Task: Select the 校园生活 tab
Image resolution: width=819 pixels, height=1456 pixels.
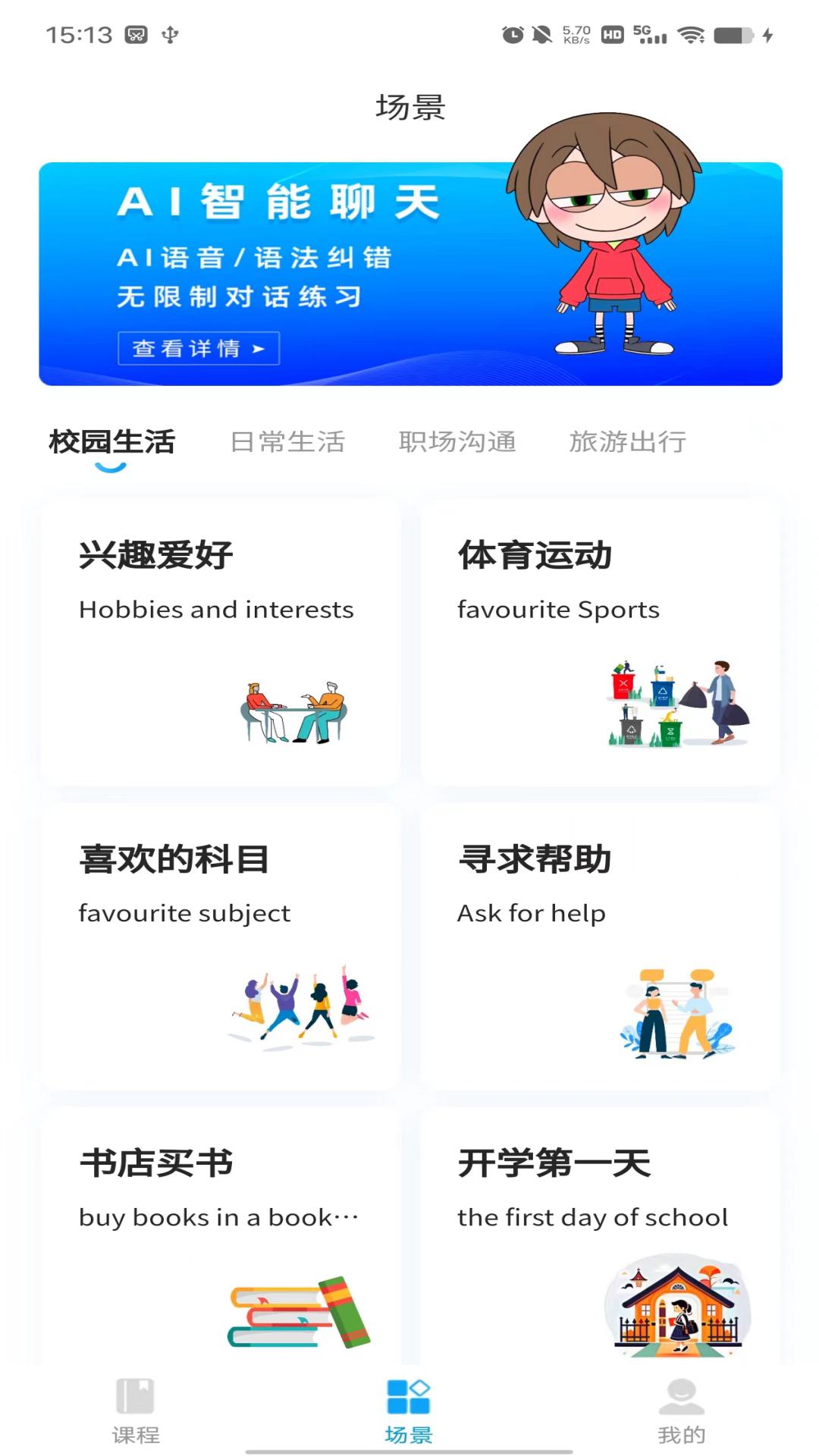Action: pyautogui.click(x=111, y=441)
